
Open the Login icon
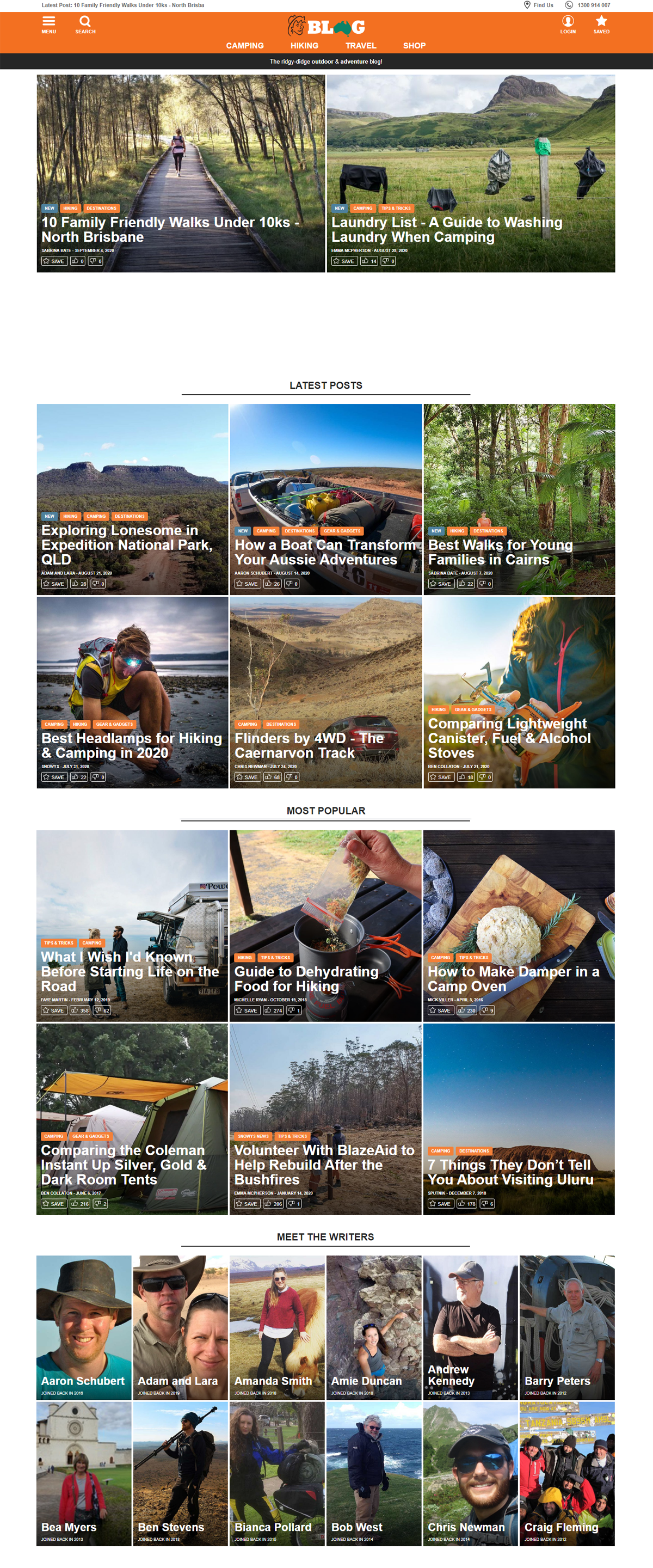[567, 24]
